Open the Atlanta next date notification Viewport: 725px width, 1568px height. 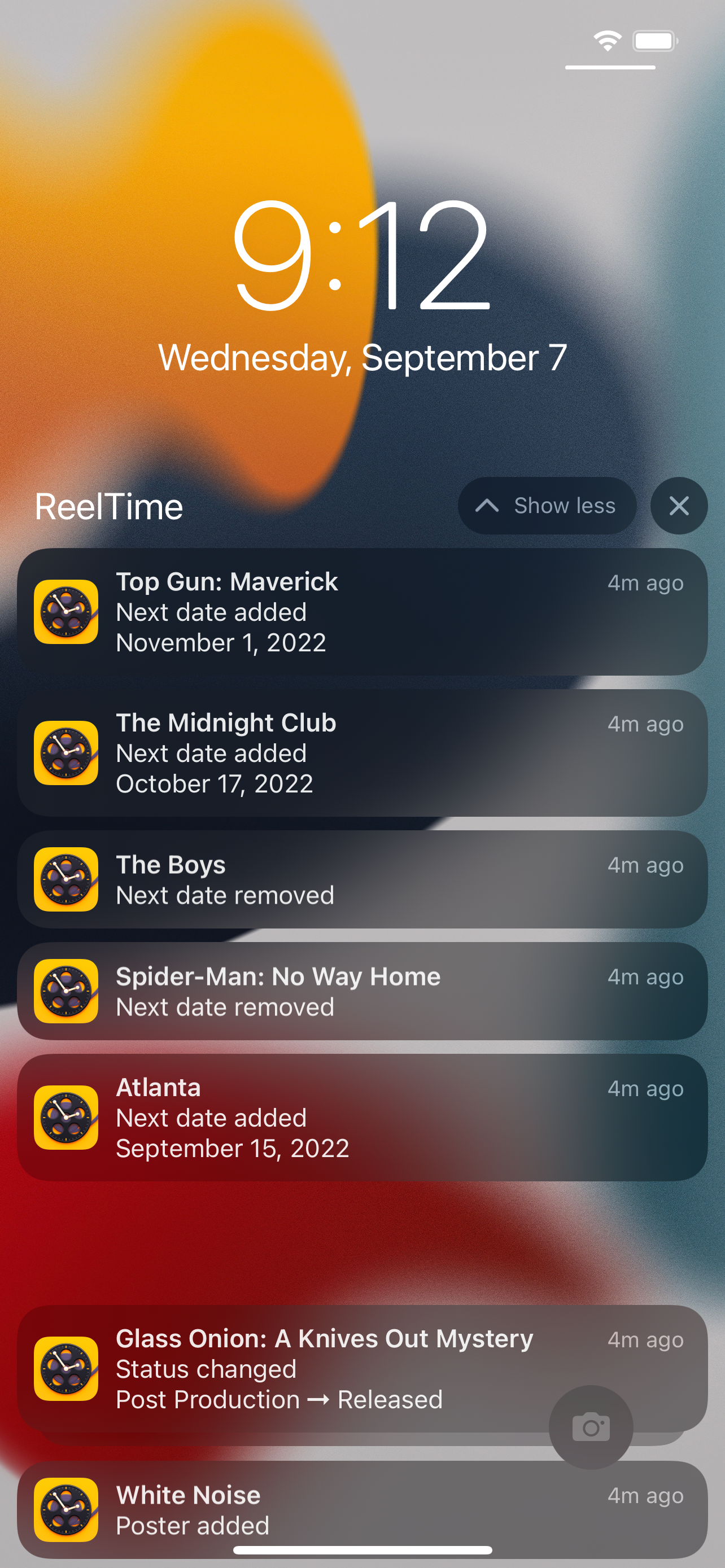361,1118
